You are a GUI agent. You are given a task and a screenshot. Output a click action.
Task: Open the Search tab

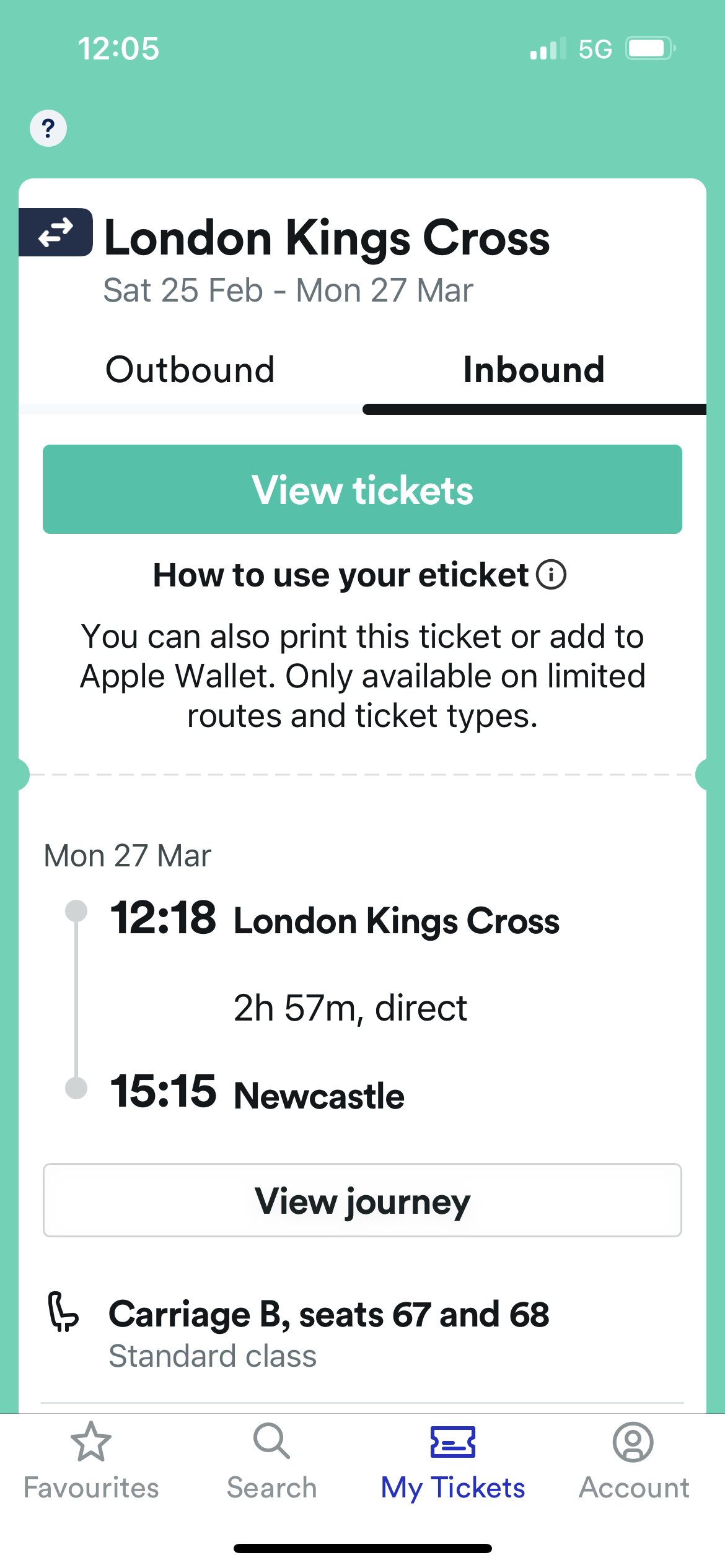[x=271, y=1461]
